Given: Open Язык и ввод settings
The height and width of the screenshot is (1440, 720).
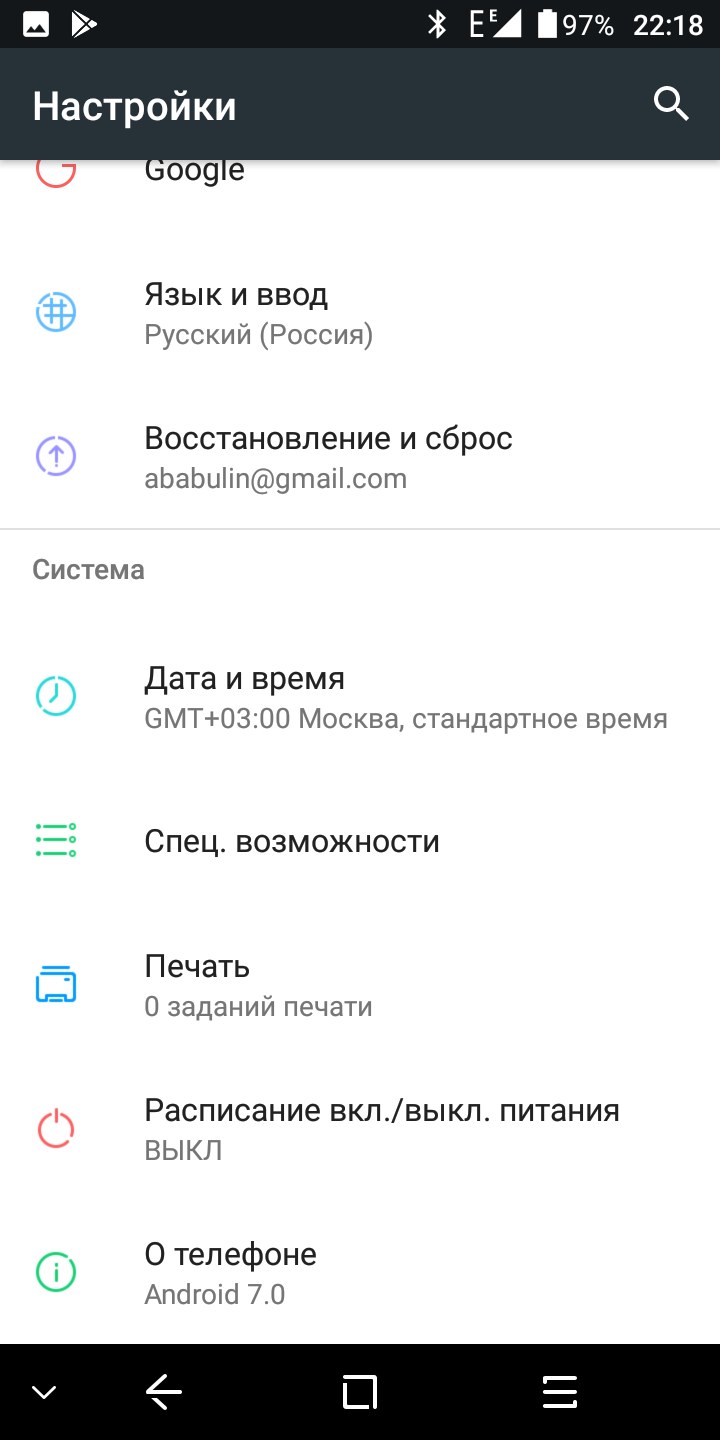Looking at the screenshot, I should tap(360, 313).
